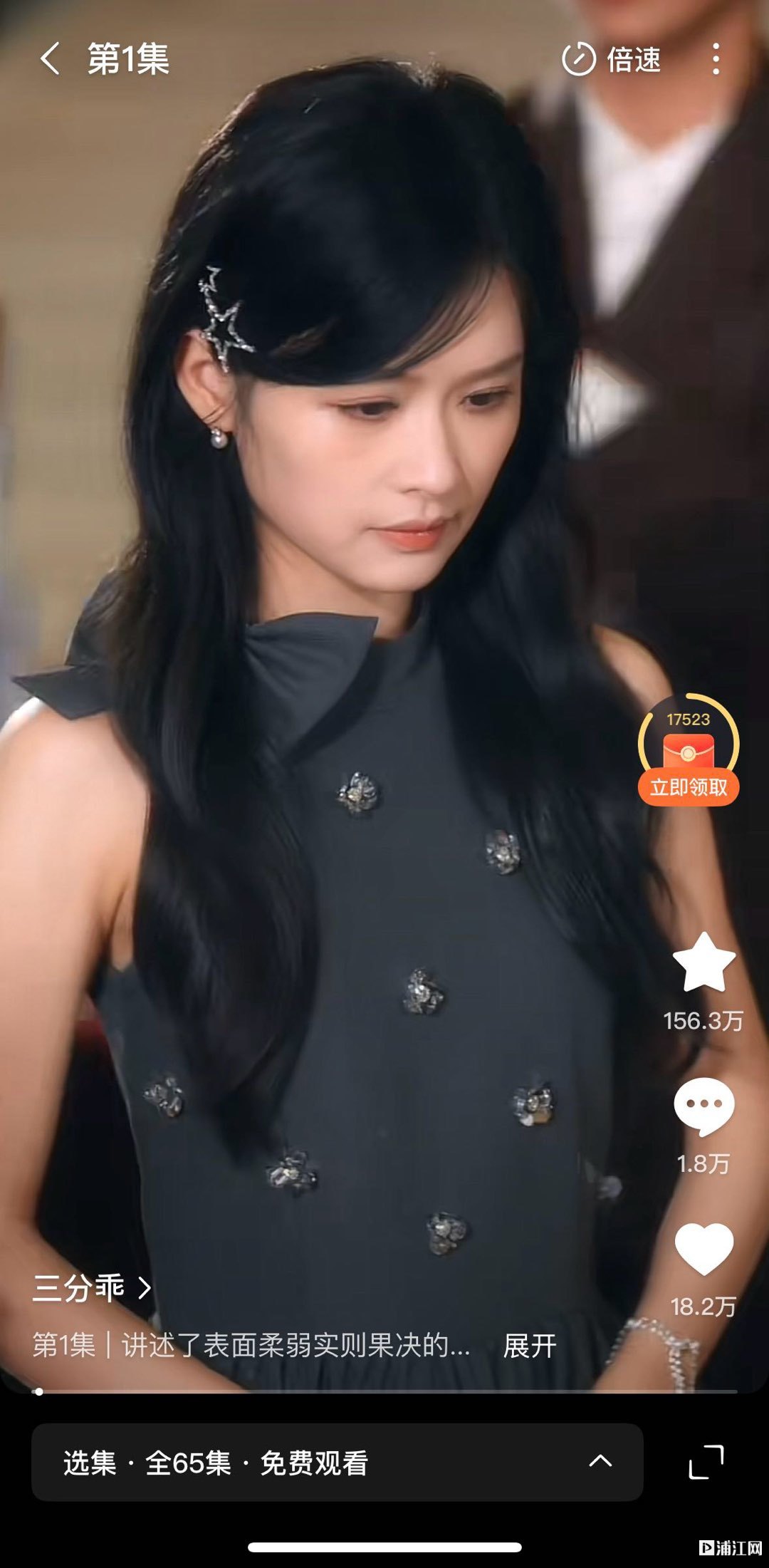The image size is (769, 1568).
Task: Open the 三分乖 drama page
Action: coord(91,1287)
